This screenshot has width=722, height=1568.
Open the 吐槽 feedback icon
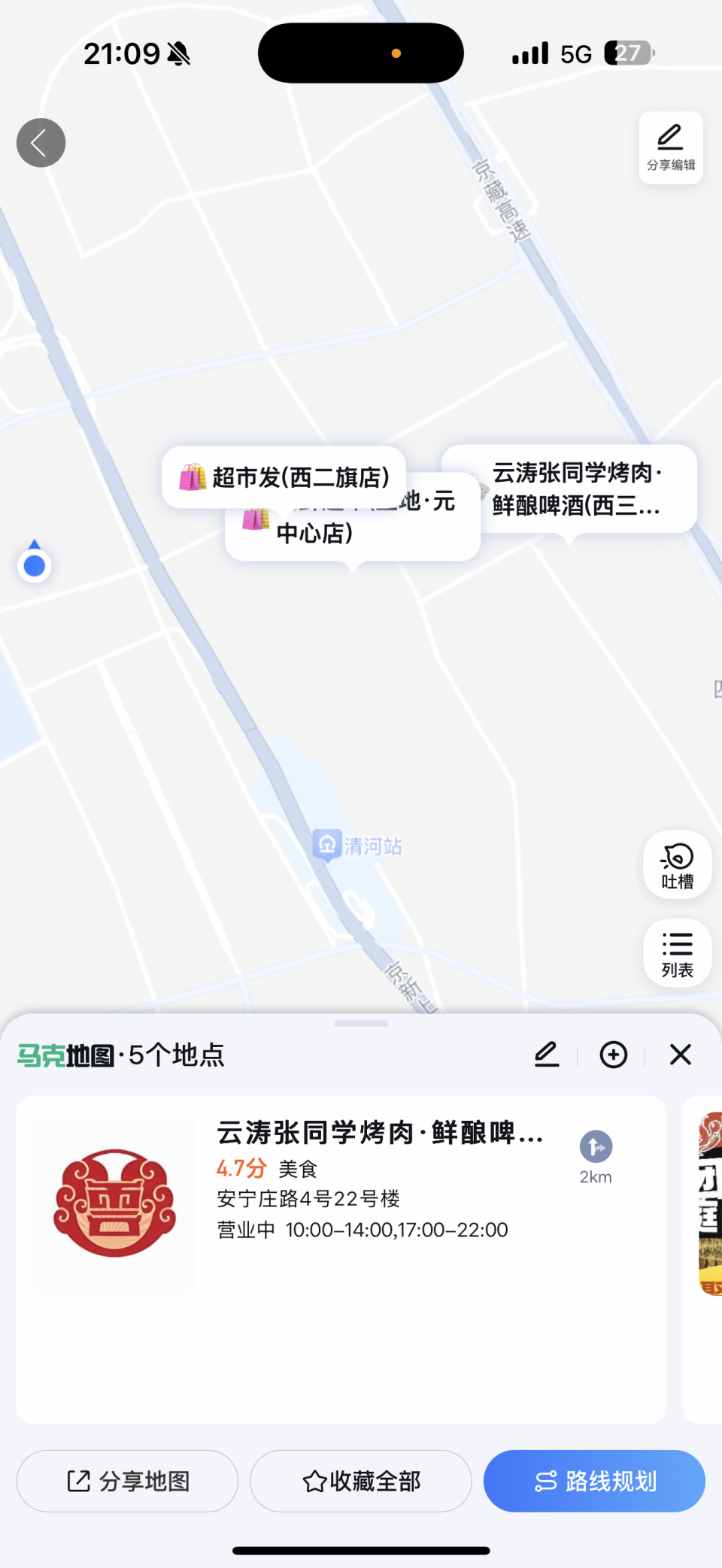675,866
